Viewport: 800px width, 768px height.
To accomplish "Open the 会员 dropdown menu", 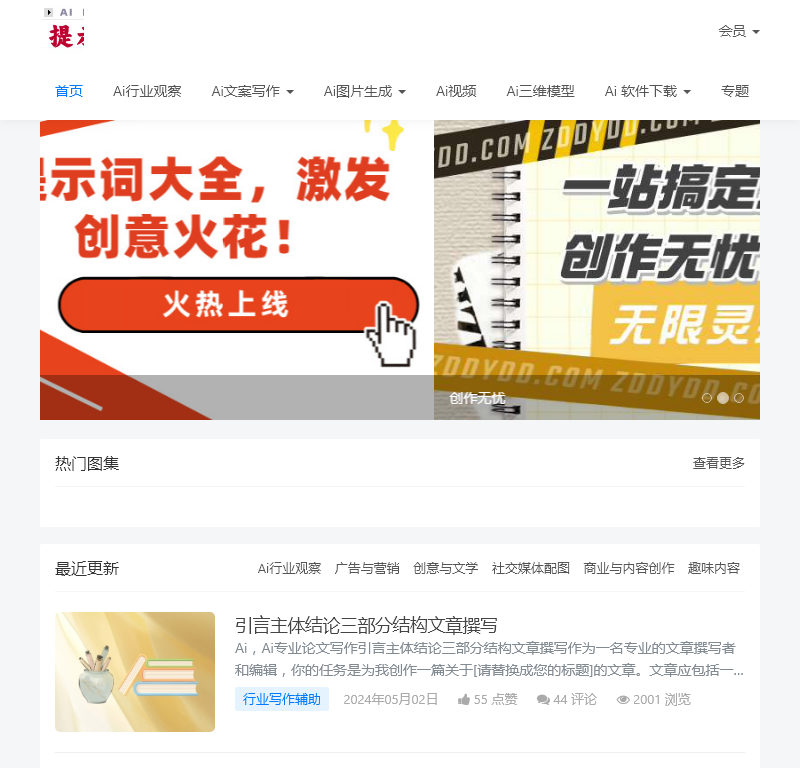I will tap(738, 31).
